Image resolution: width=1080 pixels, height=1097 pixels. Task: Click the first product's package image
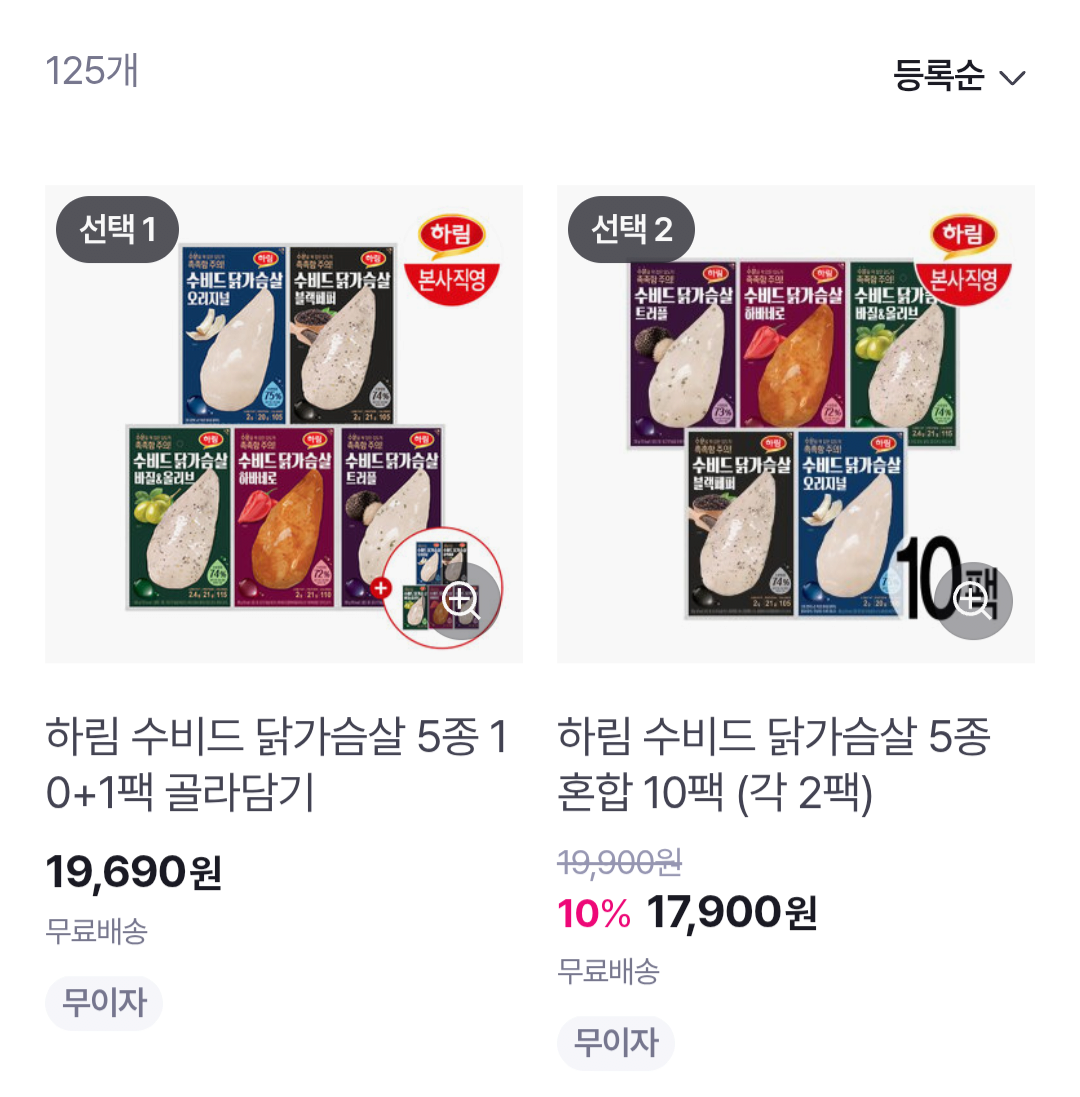click(x=282, y=420)
